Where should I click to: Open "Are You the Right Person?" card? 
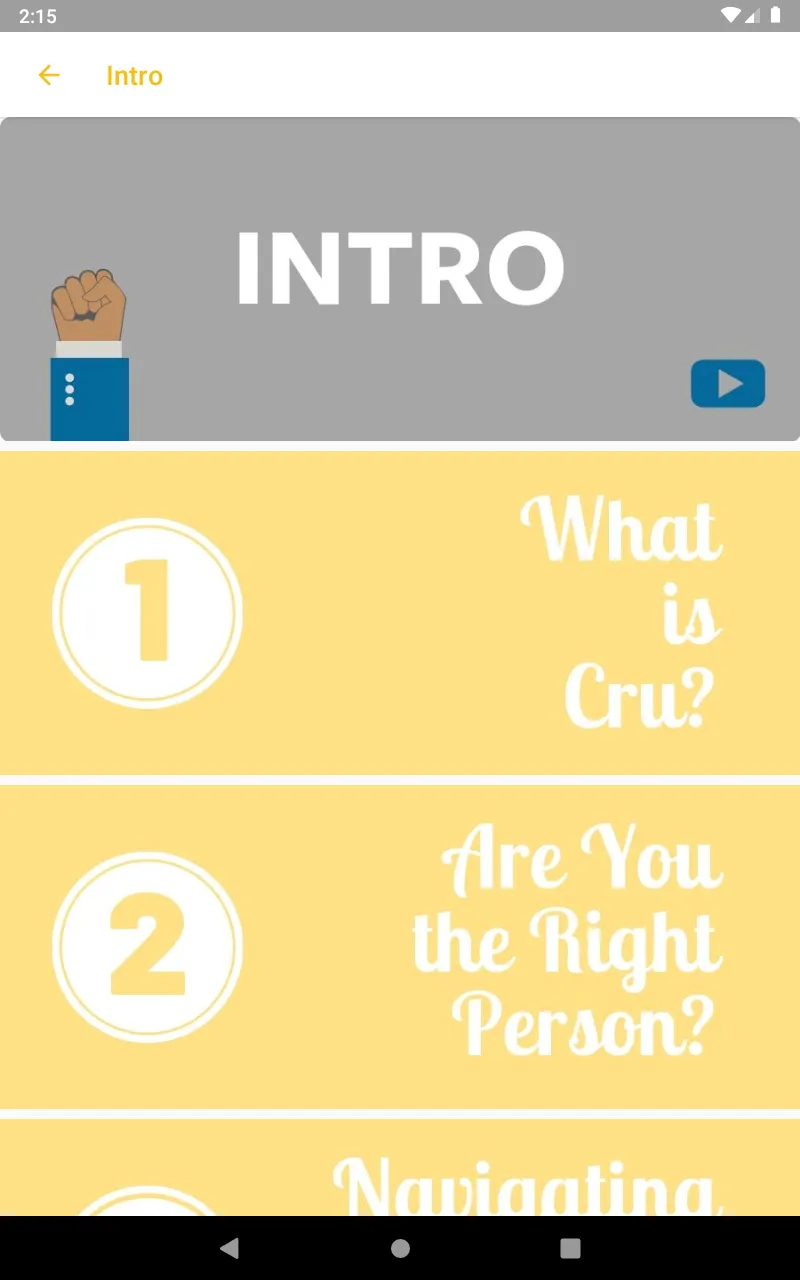[400, 947]
